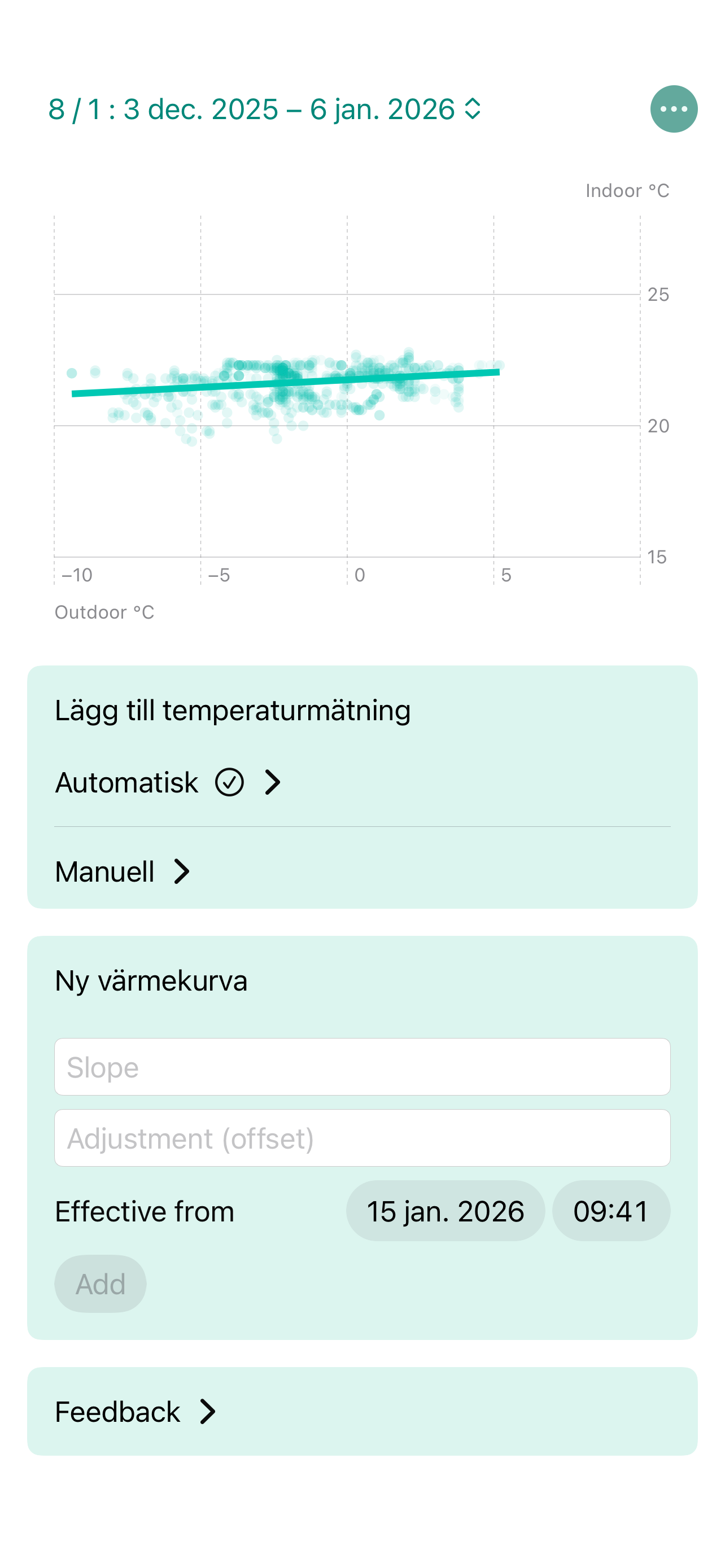Open the 15 jan. 2026 date picker
The image size is (725, 1568).
(446, 1211)
